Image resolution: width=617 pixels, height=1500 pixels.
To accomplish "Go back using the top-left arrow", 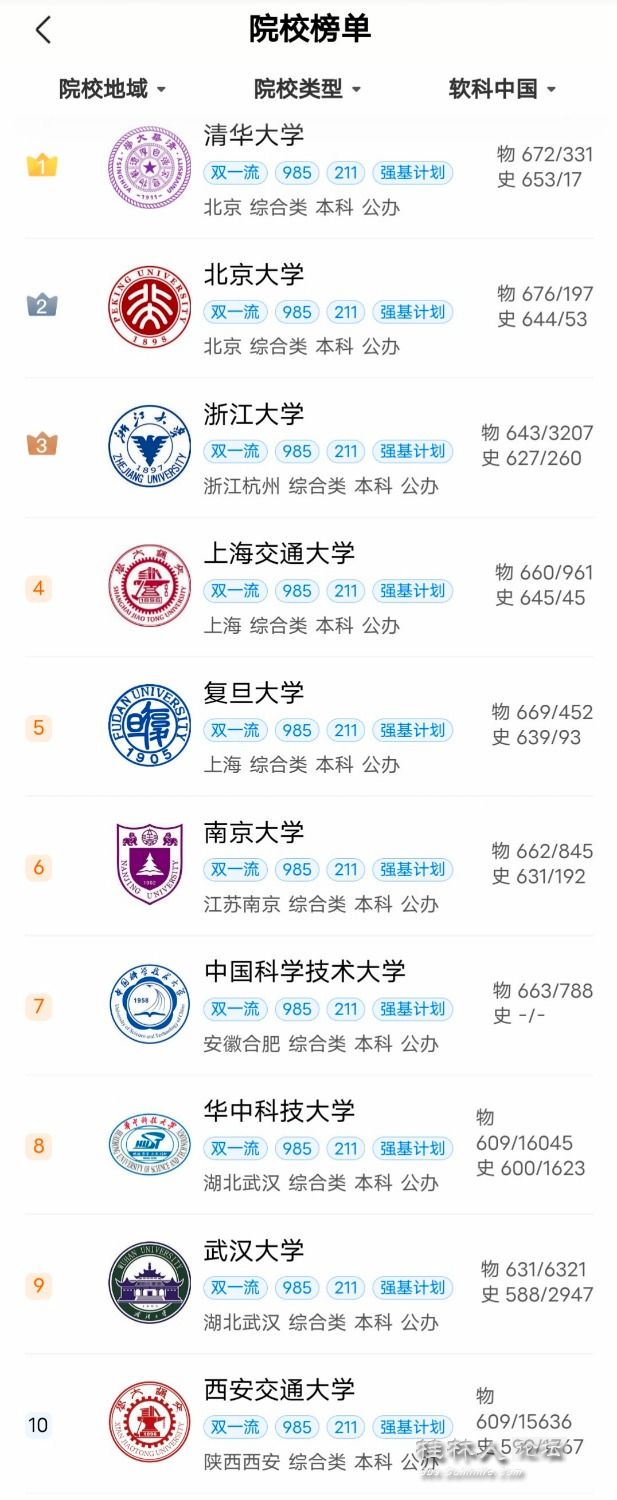I will pos(43,30).
